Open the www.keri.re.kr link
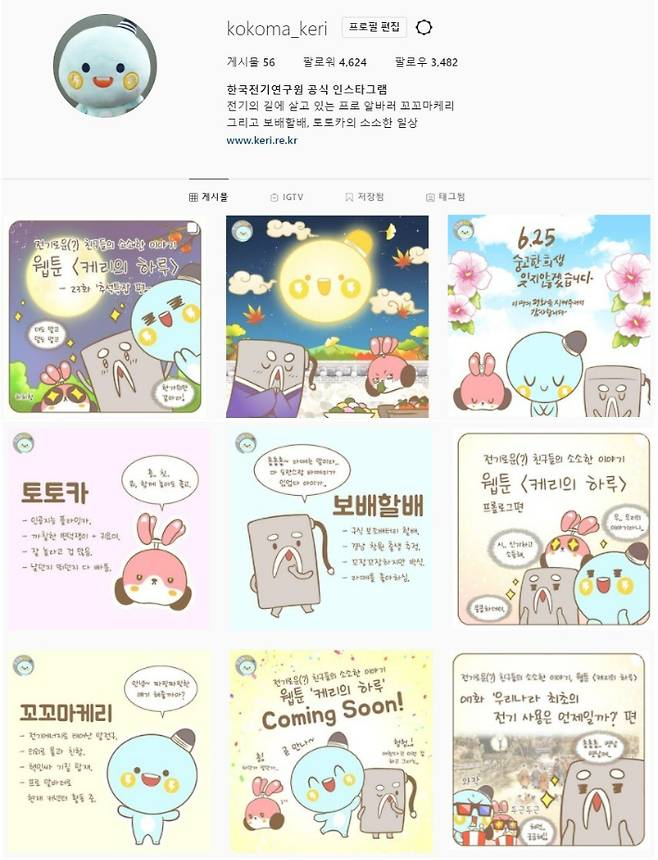658x860 pixels. tap(262, 141)
